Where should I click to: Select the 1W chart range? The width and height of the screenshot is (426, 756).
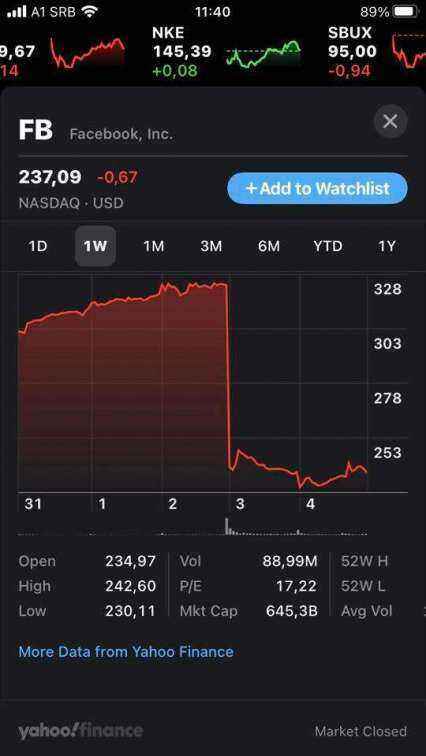95,246
